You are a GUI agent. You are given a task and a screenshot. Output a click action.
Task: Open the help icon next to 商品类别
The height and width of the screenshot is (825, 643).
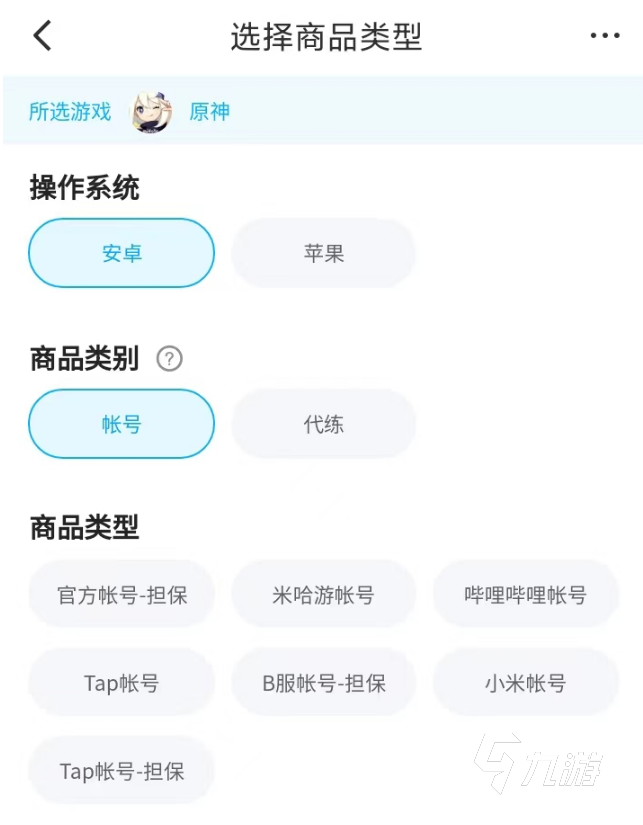(170, 358)
